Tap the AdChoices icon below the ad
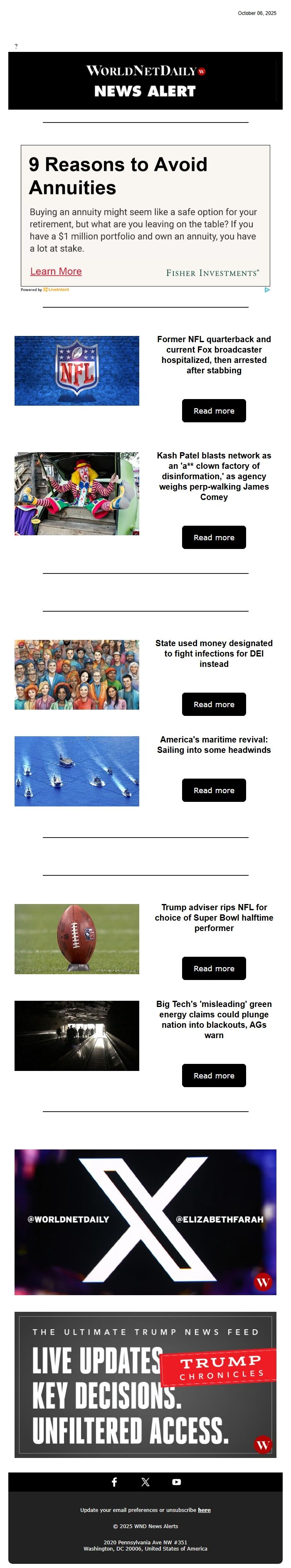Image resolution: width=291 pixels, height=1568 pixels. coord(267,290)
